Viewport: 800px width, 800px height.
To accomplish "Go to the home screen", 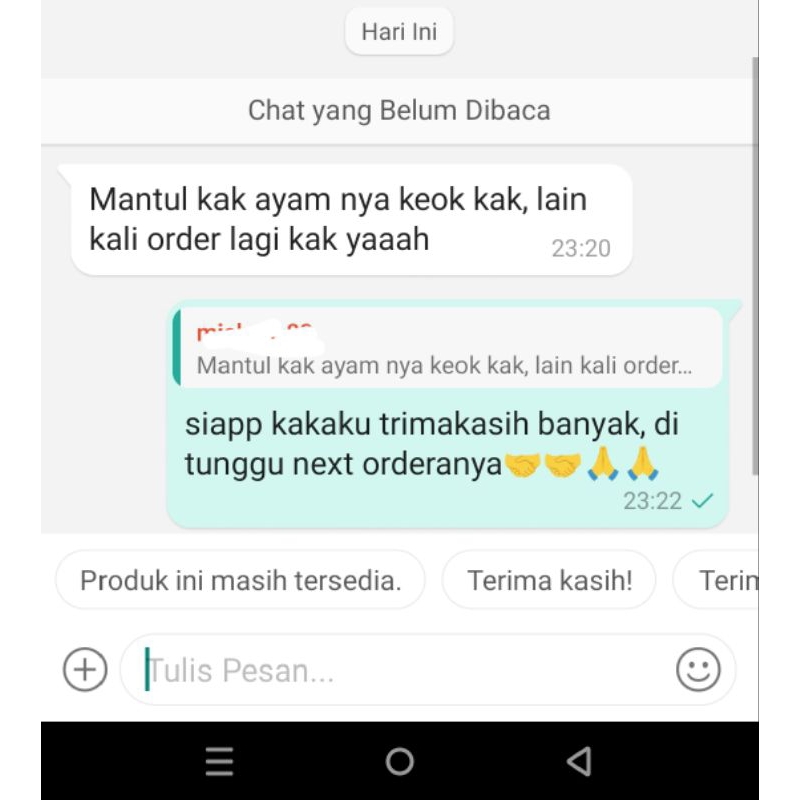I will point(399,761).
